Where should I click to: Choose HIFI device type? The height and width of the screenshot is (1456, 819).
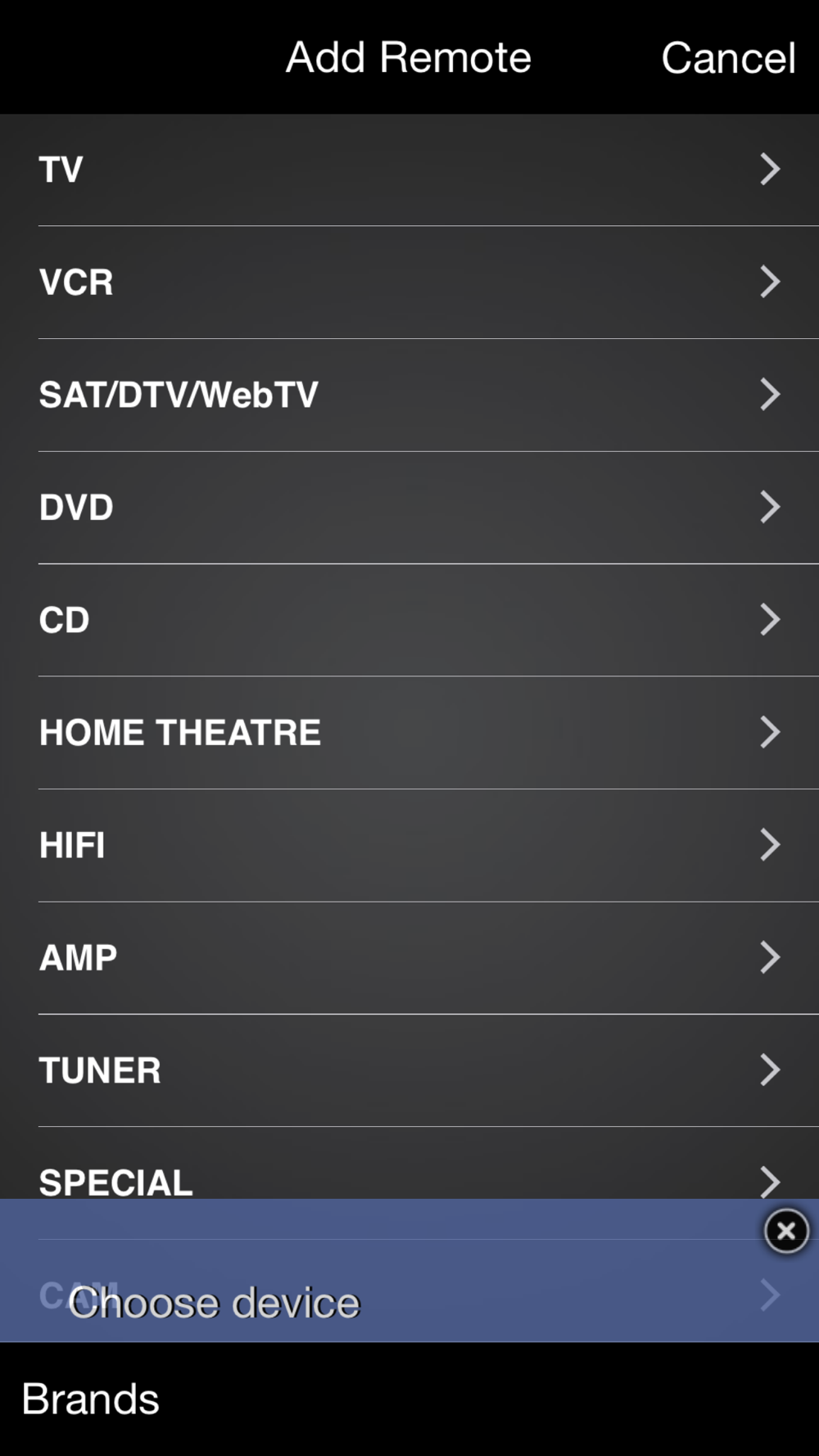409,845
